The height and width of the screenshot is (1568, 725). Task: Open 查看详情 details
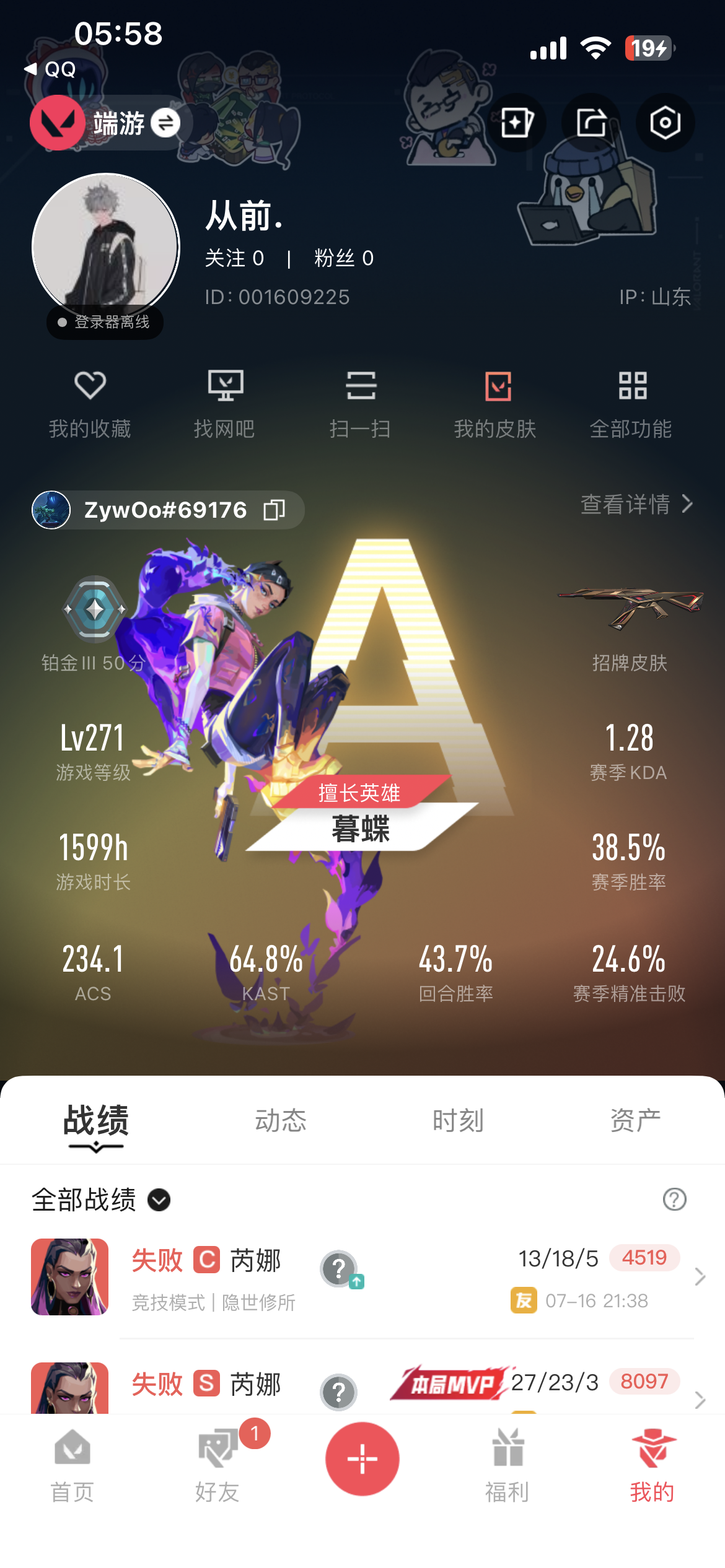(636, 504)
